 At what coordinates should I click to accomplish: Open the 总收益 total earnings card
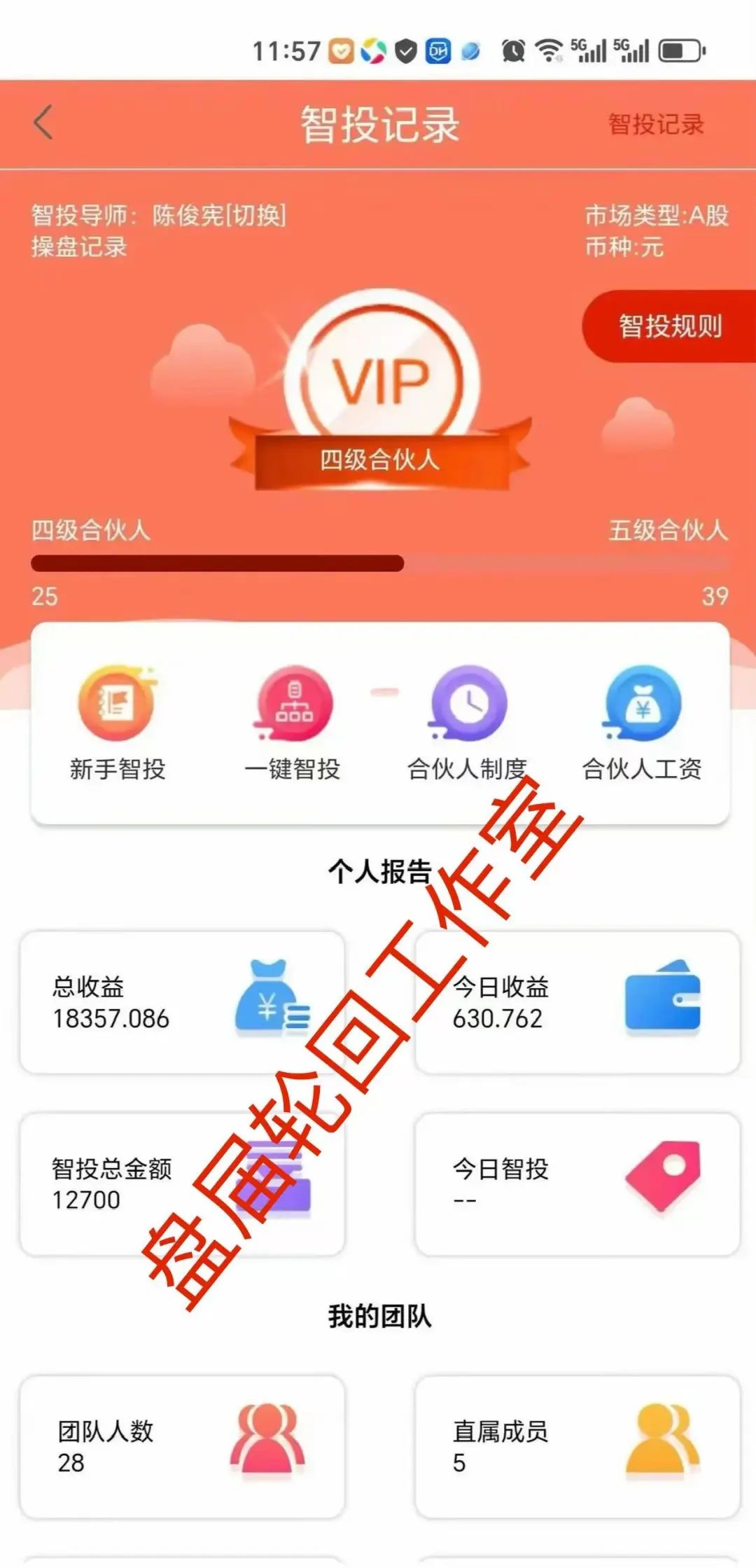pyautogui.click(x=182, y=1002)
